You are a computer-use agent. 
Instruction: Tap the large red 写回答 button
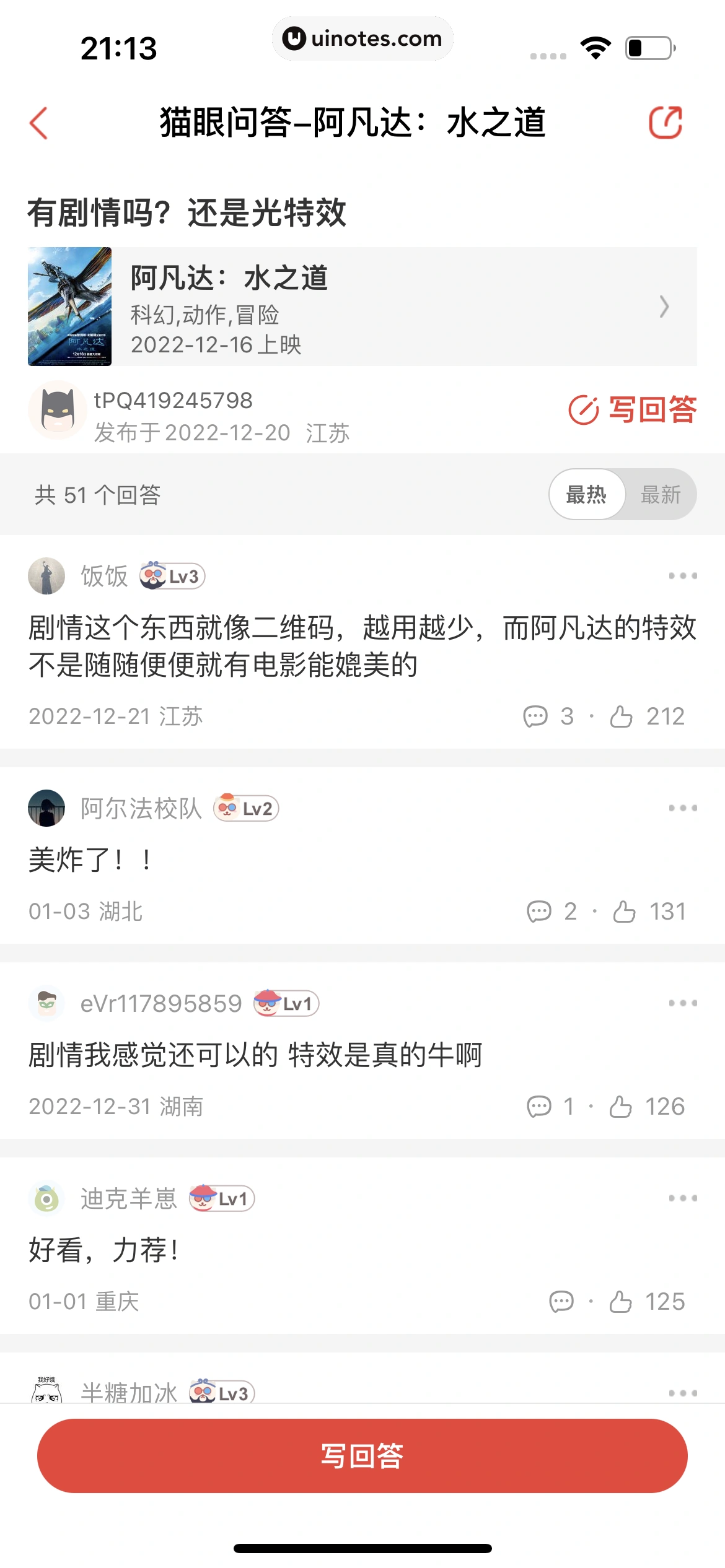362,1456
